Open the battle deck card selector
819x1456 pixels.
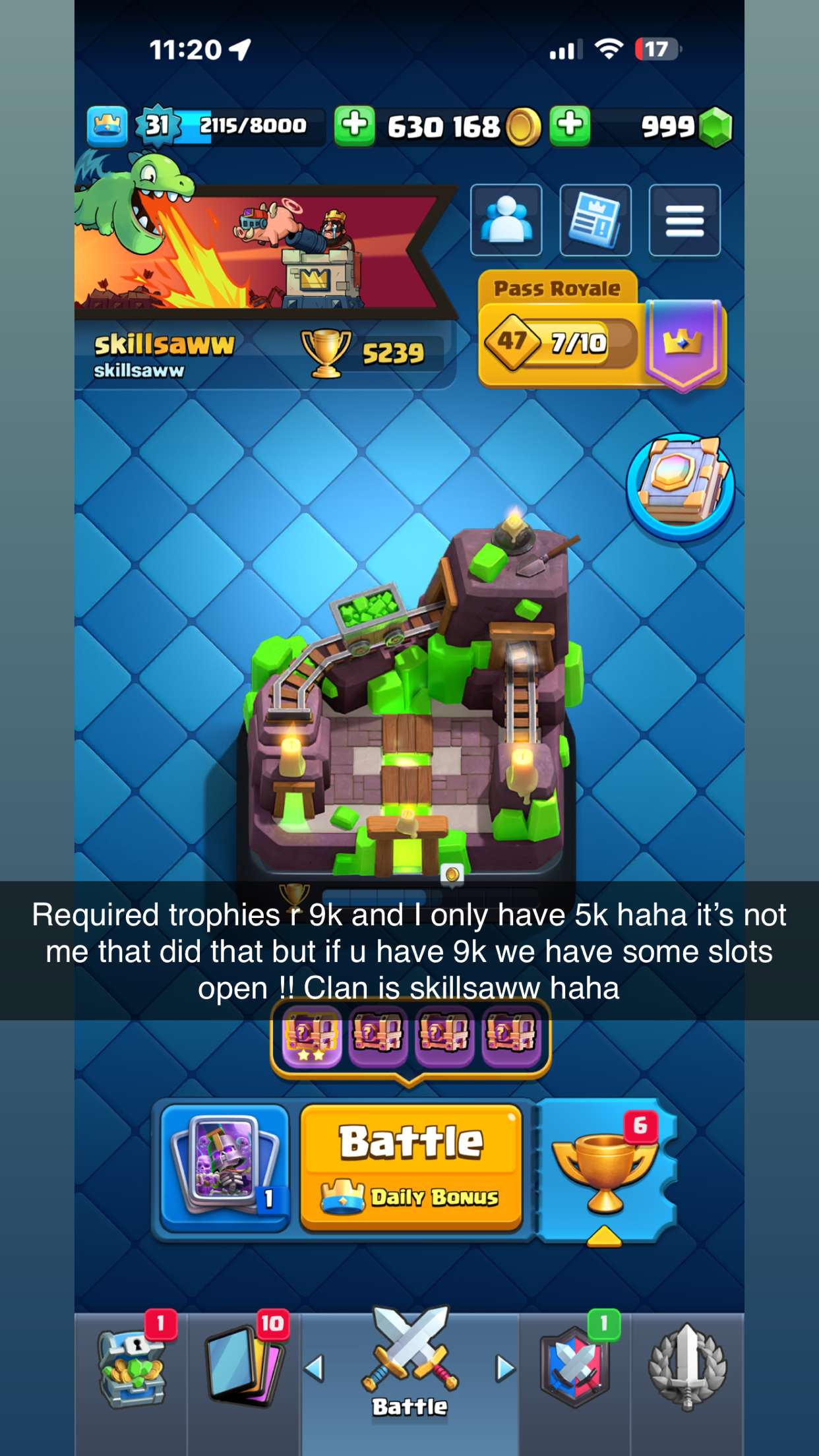click(x=224, y=1167)
